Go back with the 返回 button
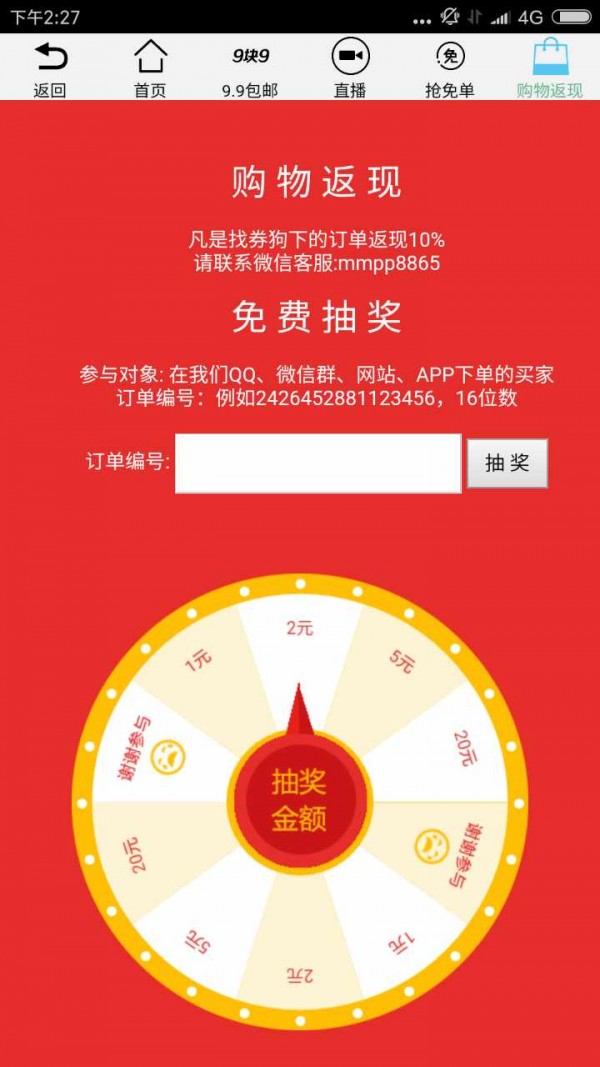Image resolution: width=600 pixels, height=1067 pixels. click(x=50, y=68)
